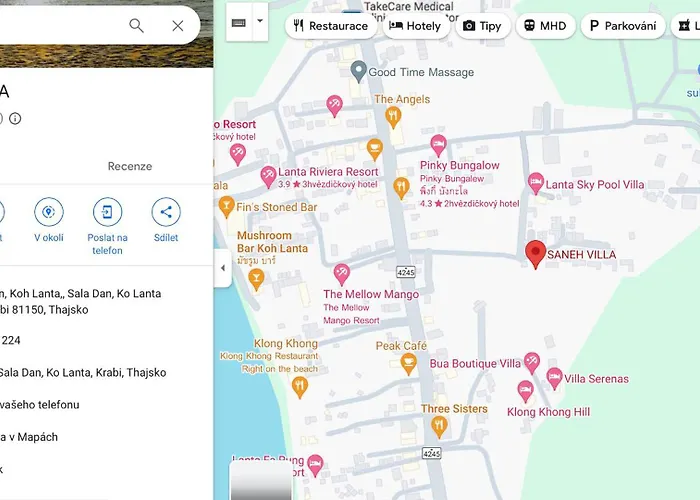Open the SANEH VILLA map pin
Image resolution: width=700 pixels, height=500 pixels.
click(x=536, y=255)
